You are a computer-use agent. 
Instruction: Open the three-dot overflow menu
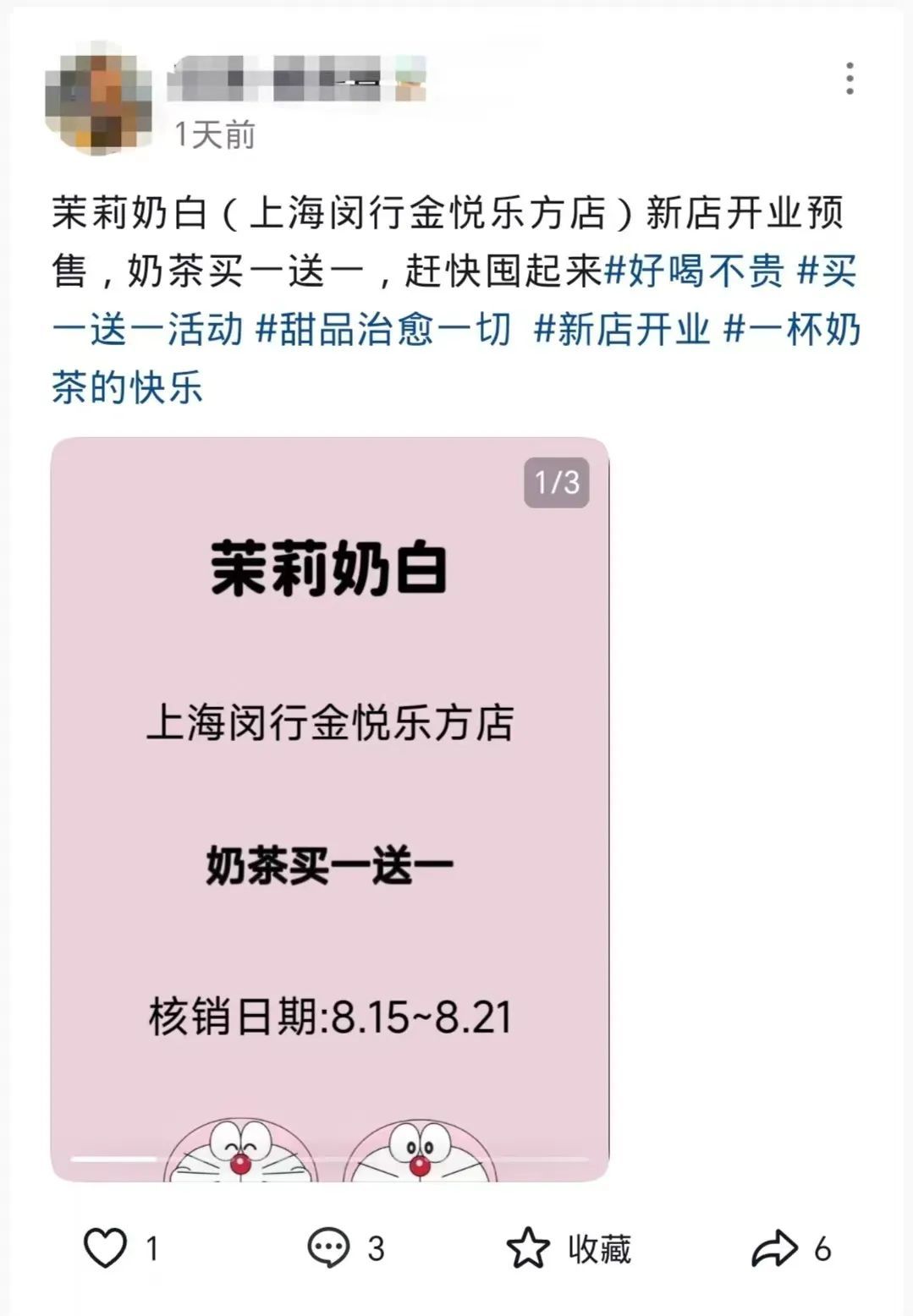click(x=850, y=79)
